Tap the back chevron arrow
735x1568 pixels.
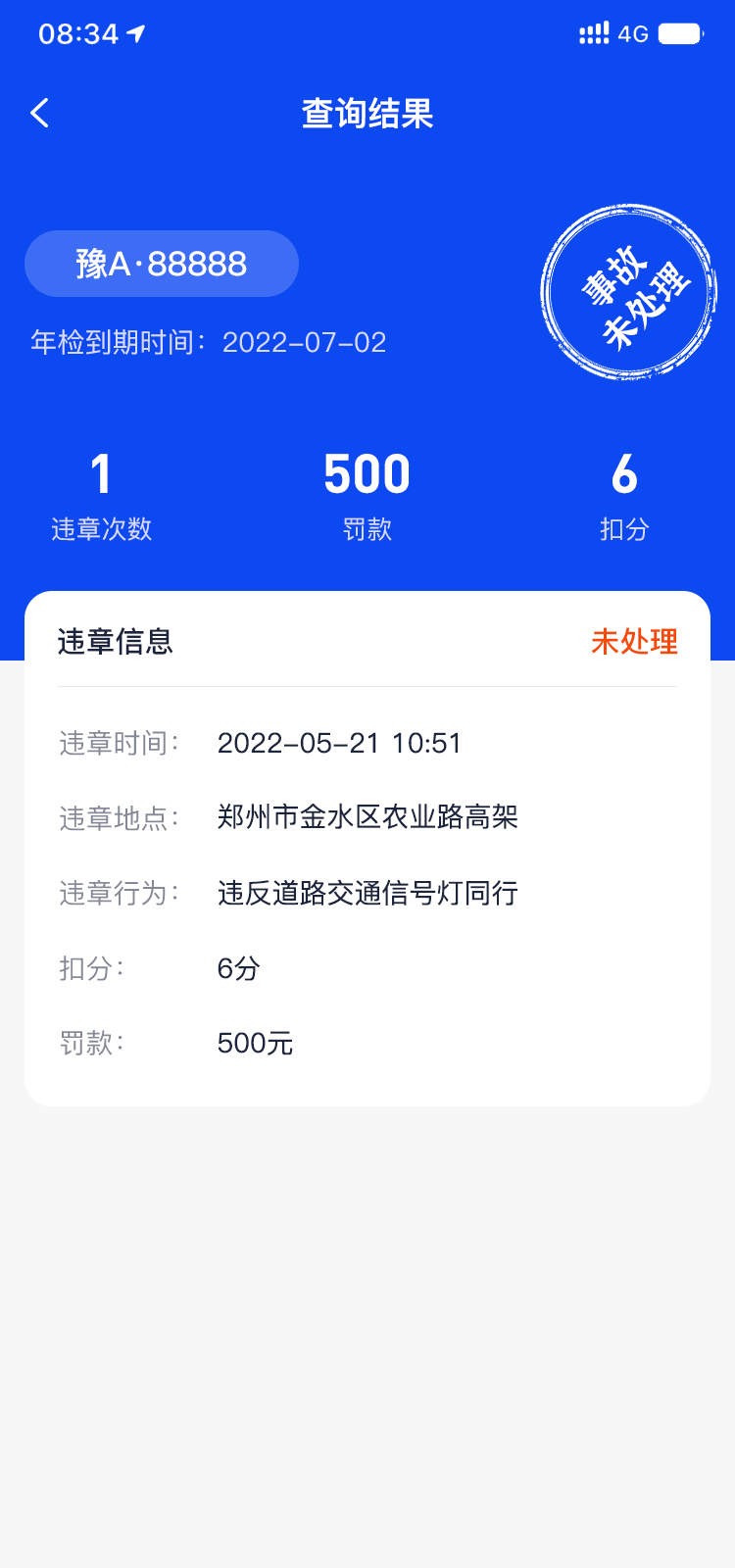click(39, 113)
